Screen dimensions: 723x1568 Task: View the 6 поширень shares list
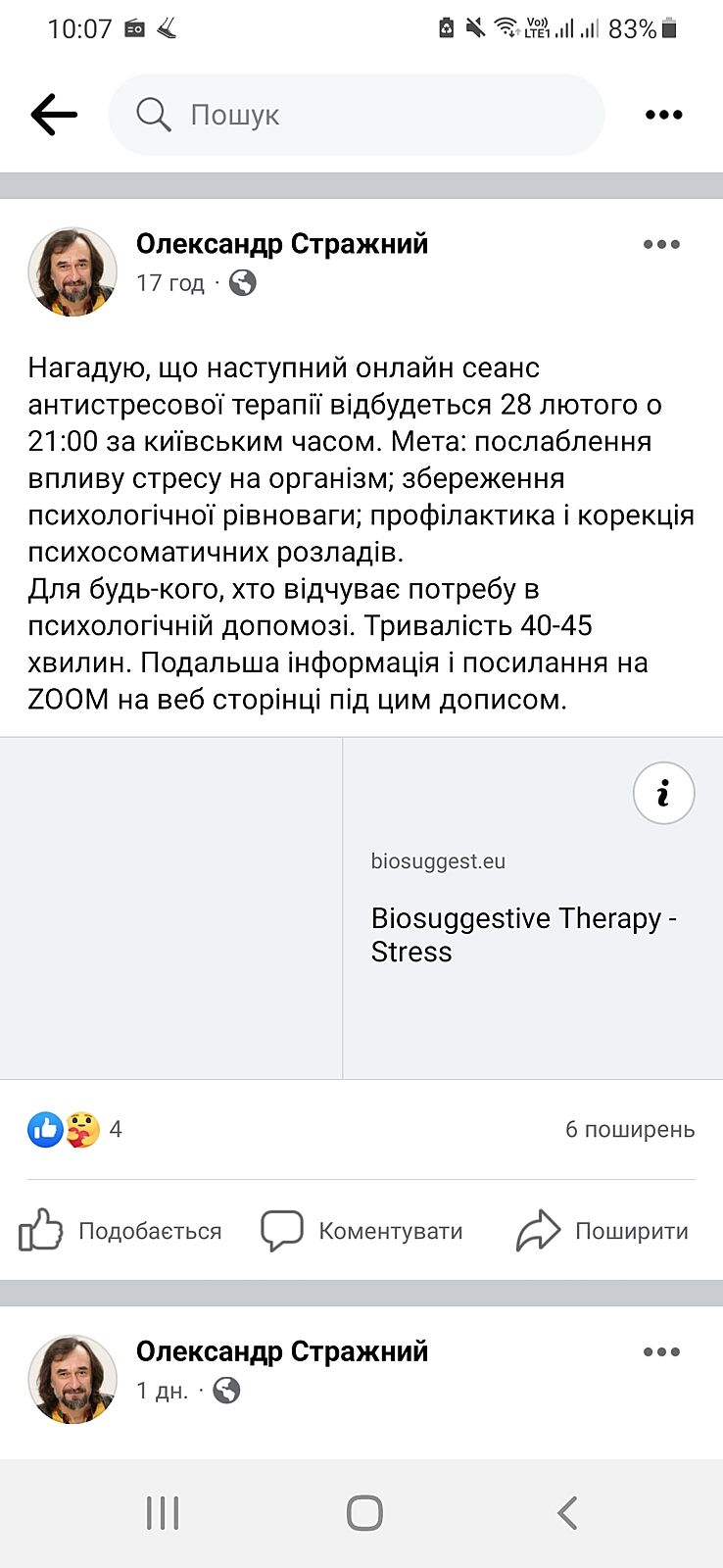(629, 1129)
